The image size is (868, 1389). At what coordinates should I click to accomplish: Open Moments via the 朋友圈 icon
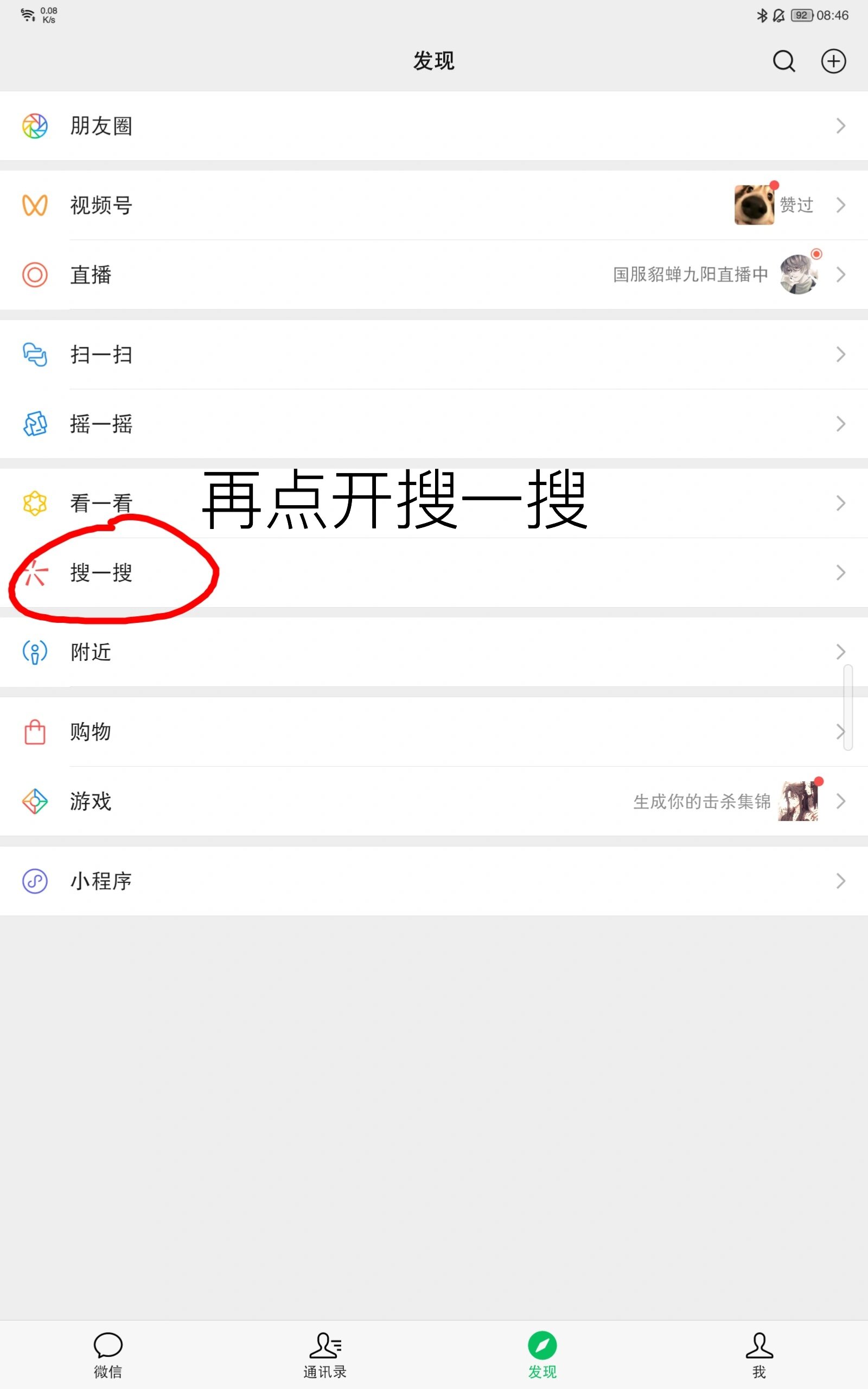34,126
